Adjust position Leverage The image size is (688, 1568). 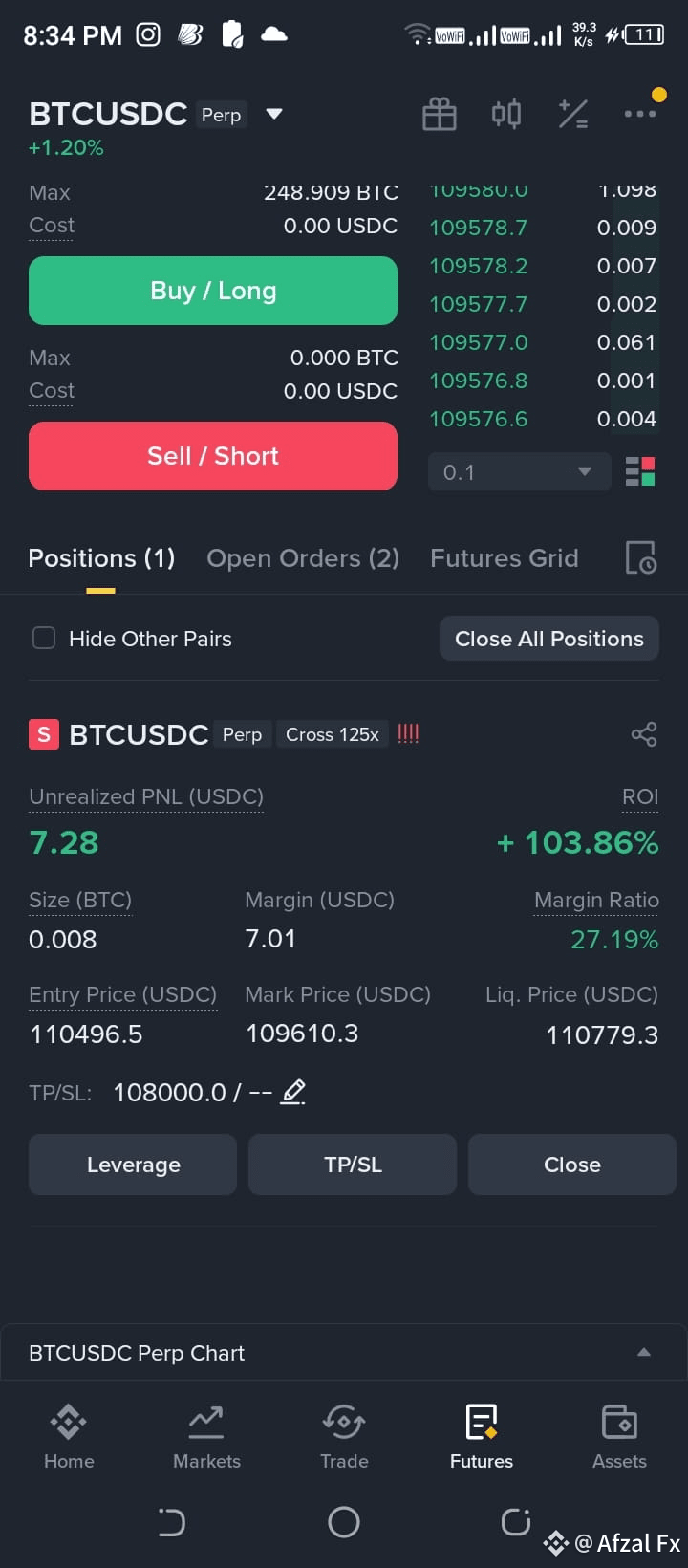[x=133, y=1165]
